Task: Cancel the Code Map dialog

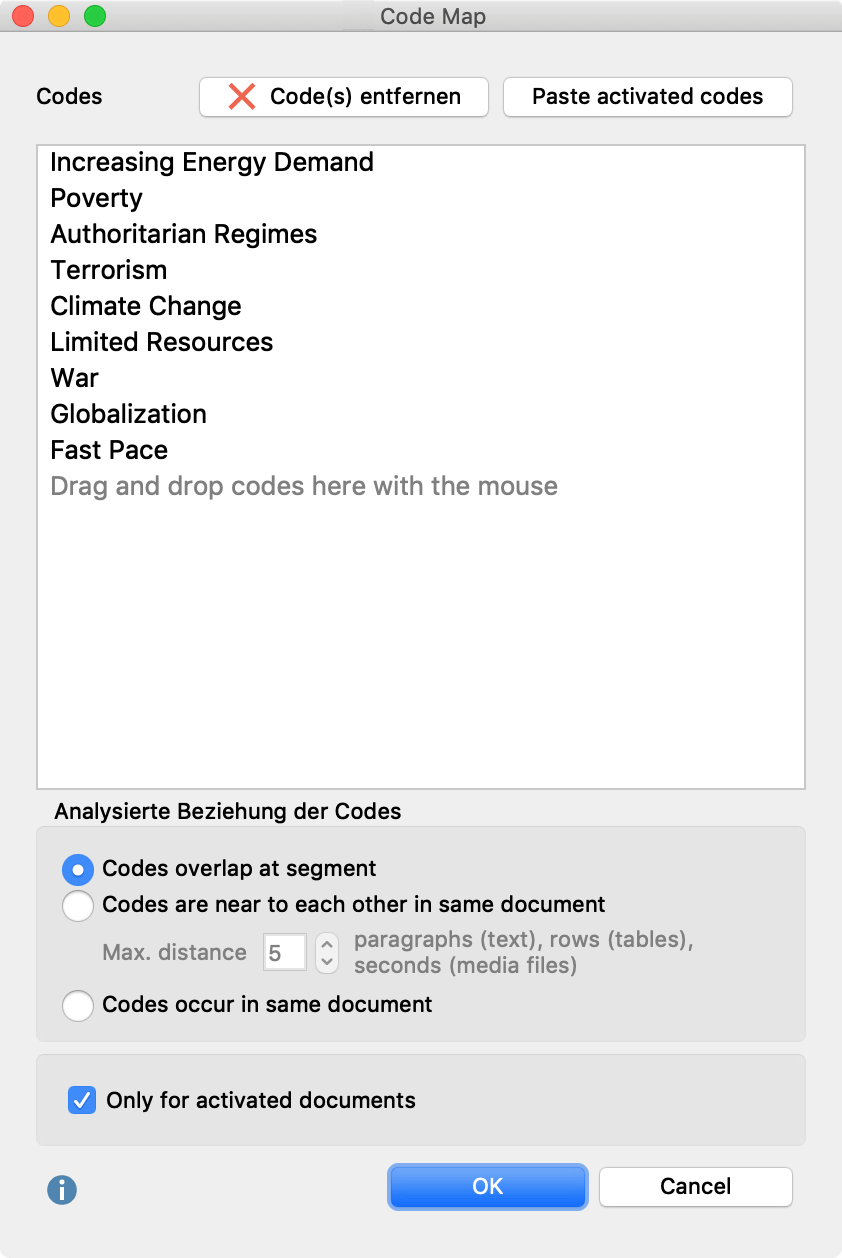Action: 695,1187
